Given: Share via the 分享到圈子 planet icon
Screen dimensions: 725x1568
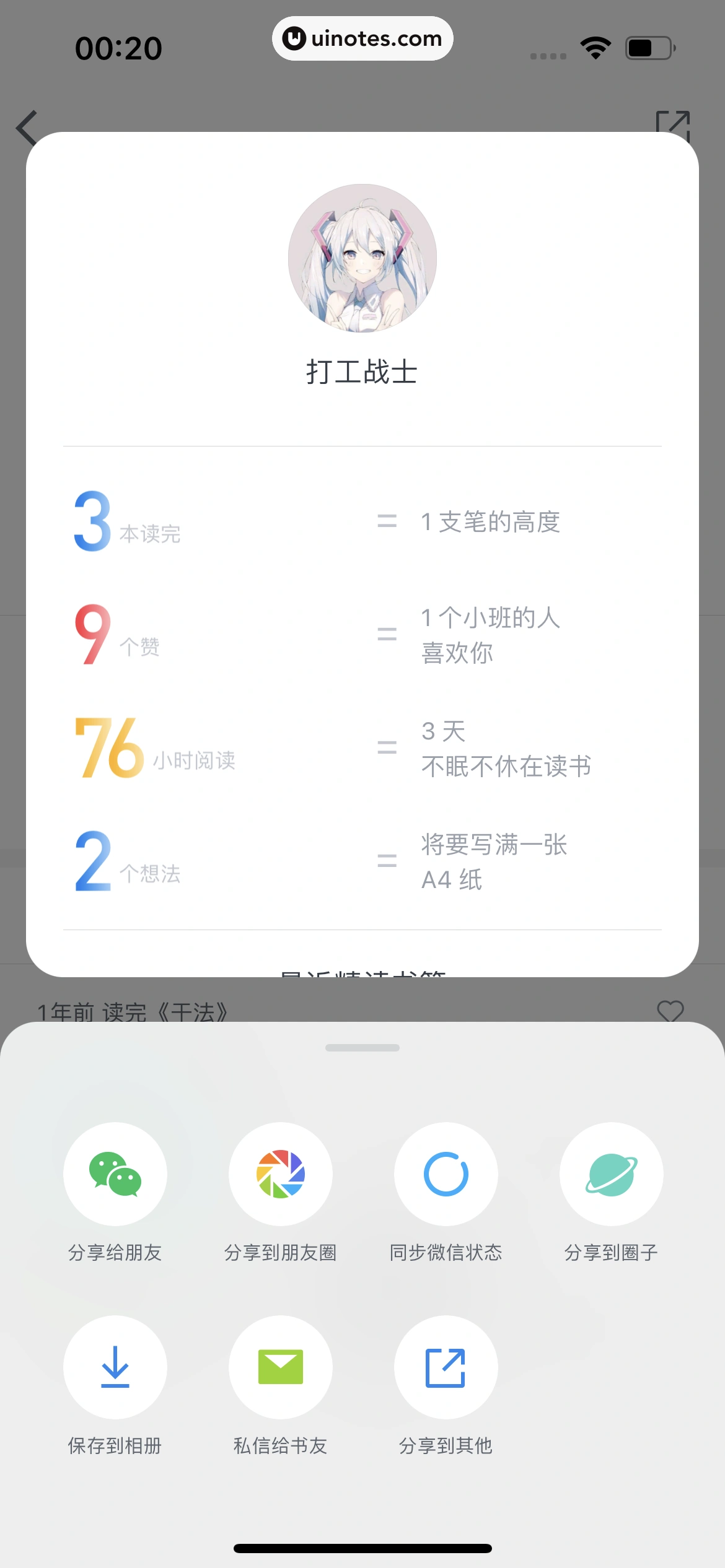Looking at the screenshot, I should pyautogui.click(x=612, y=1174).
